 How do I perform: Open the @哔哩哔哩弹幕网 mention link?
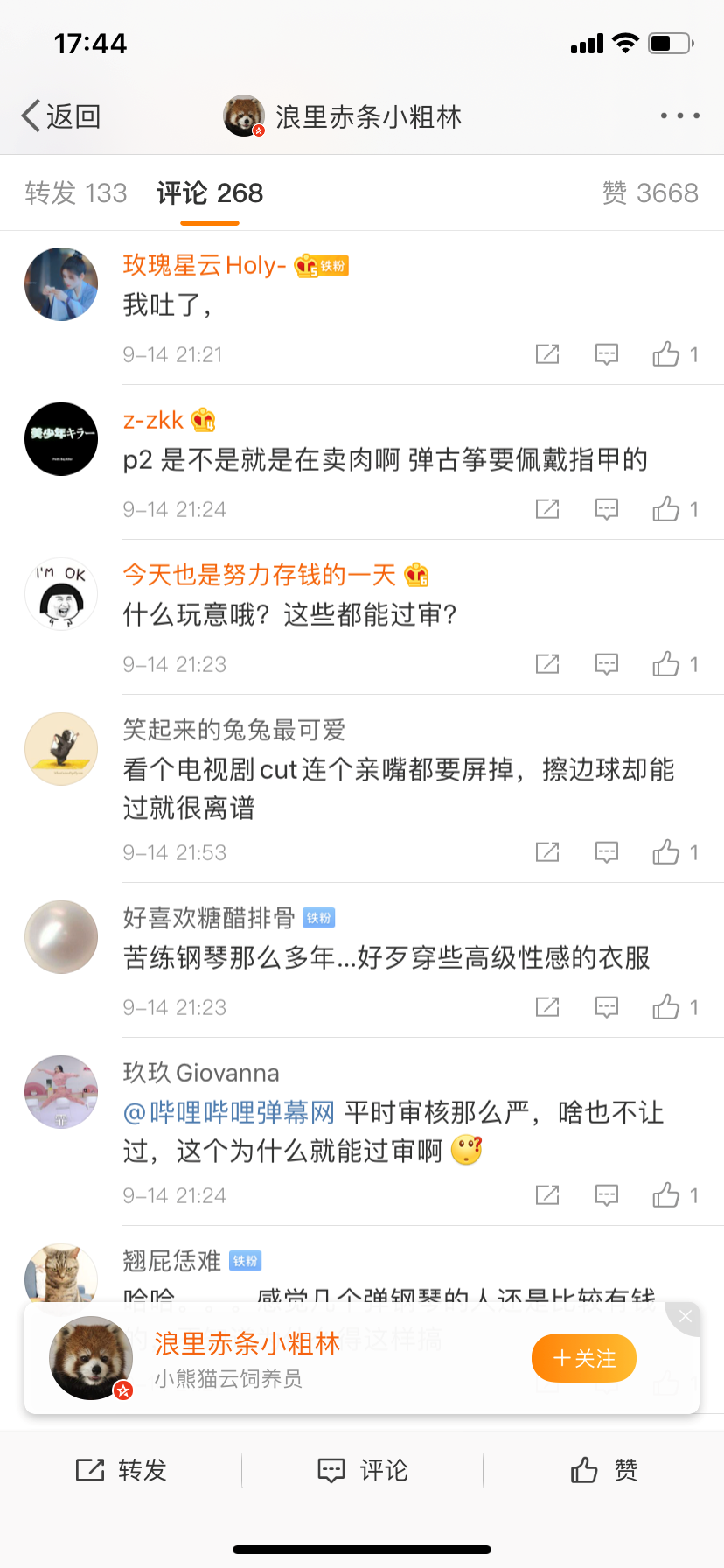point(229,1113)
